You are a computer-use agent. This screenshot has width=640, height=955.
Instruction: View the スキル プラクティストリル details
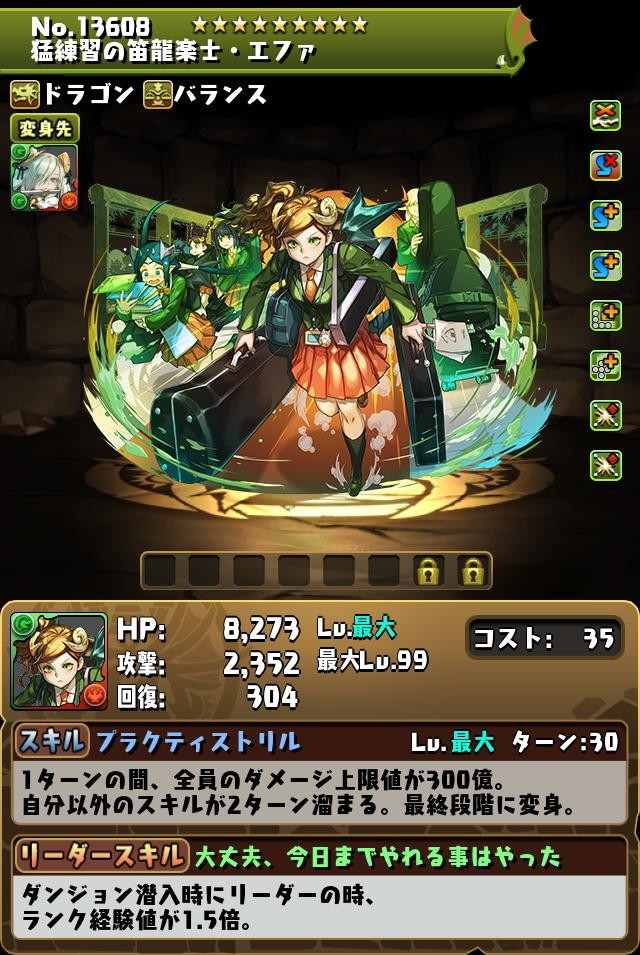click(319, 786)
